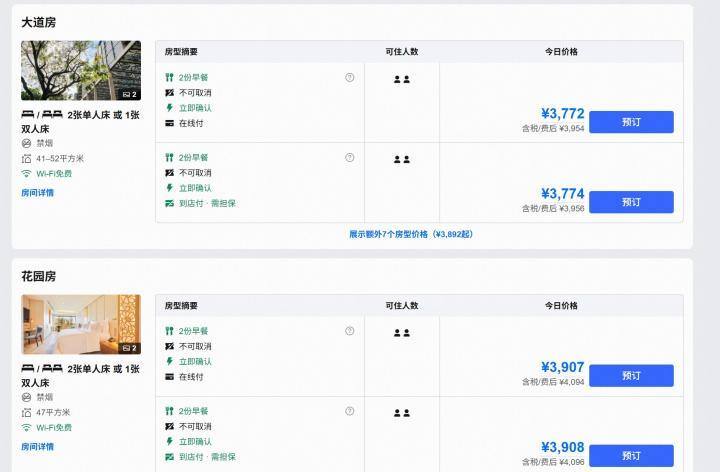
Task: View the 大道房 photo gallery
Action: click(81, 70)
